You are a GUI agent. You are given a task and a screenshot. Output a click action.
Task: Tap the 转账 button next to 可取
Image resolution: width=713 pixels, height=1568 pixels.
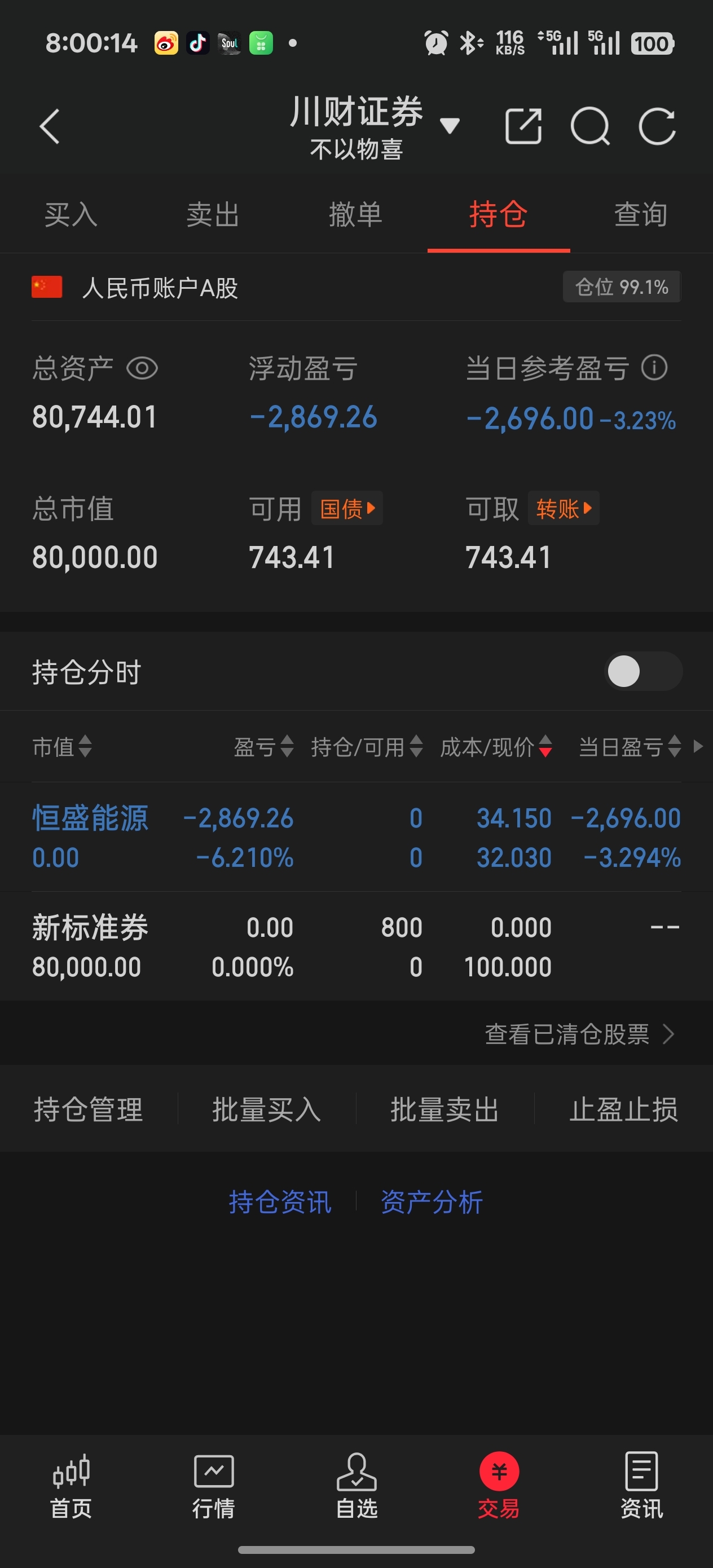pos(563,508)
